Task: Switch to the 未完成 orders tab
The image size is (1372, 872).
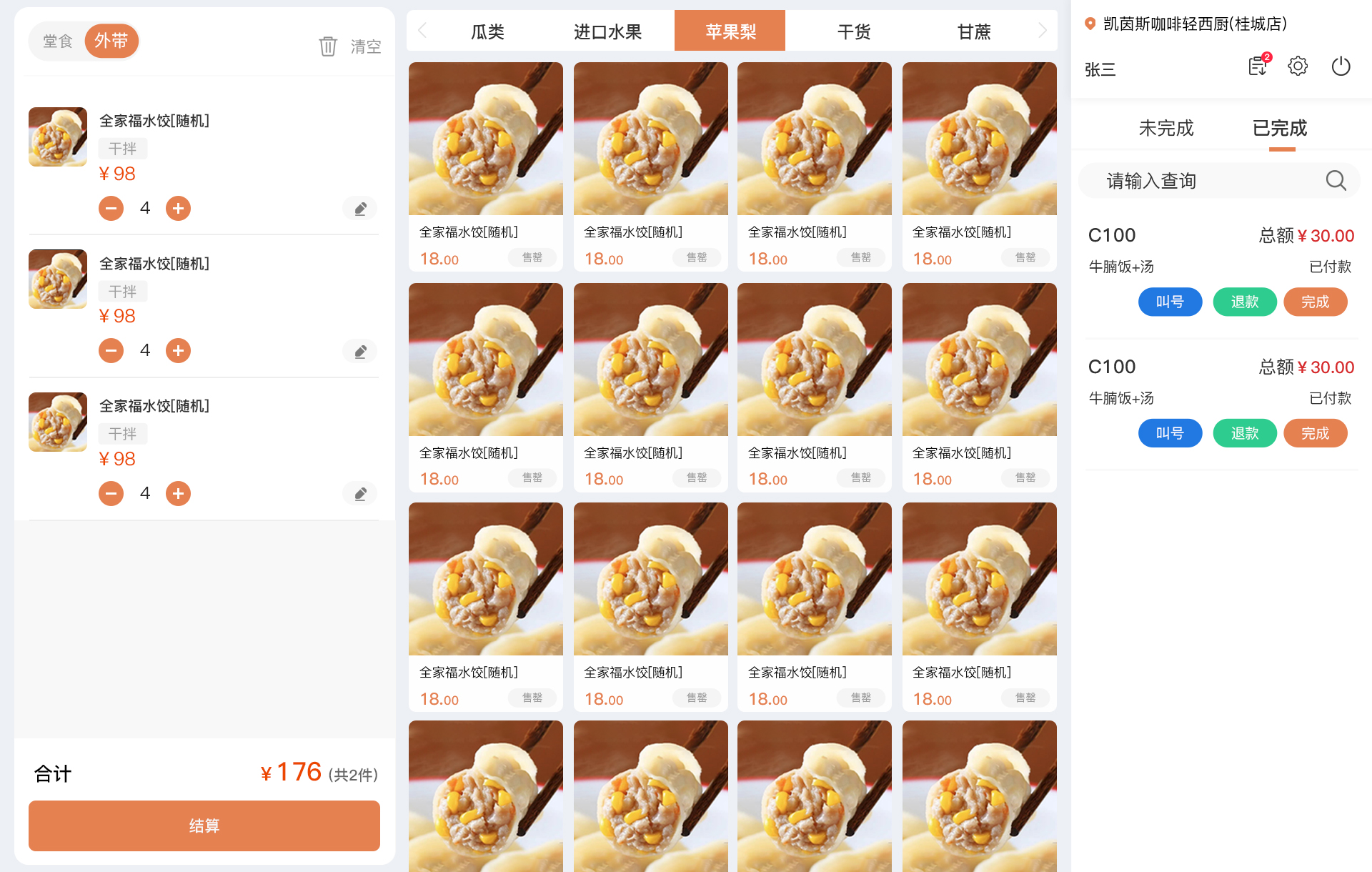Action: (x=1165, y=128)
